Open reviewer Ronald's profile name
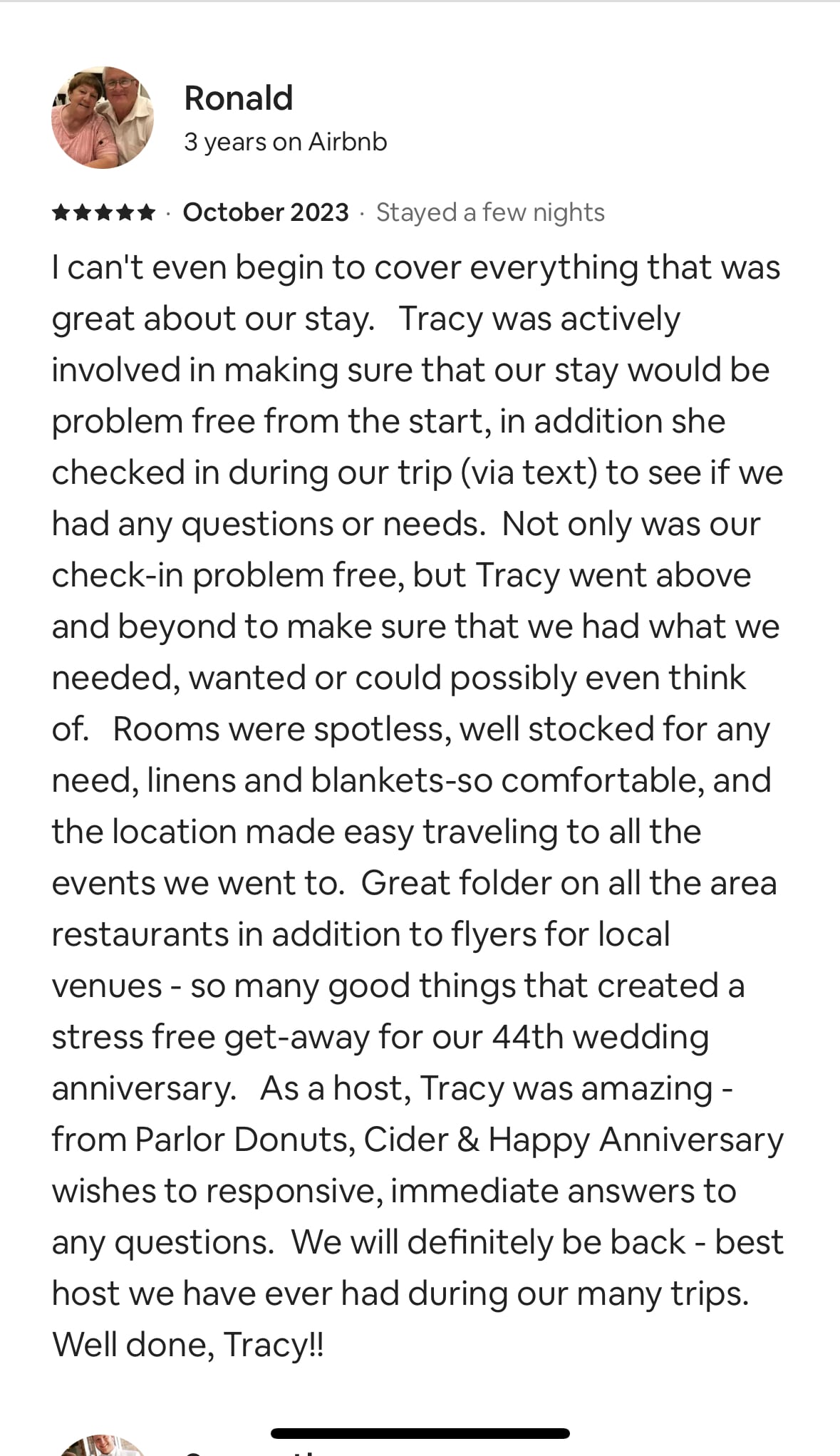The image size is (840, 1456). (239, 98)
